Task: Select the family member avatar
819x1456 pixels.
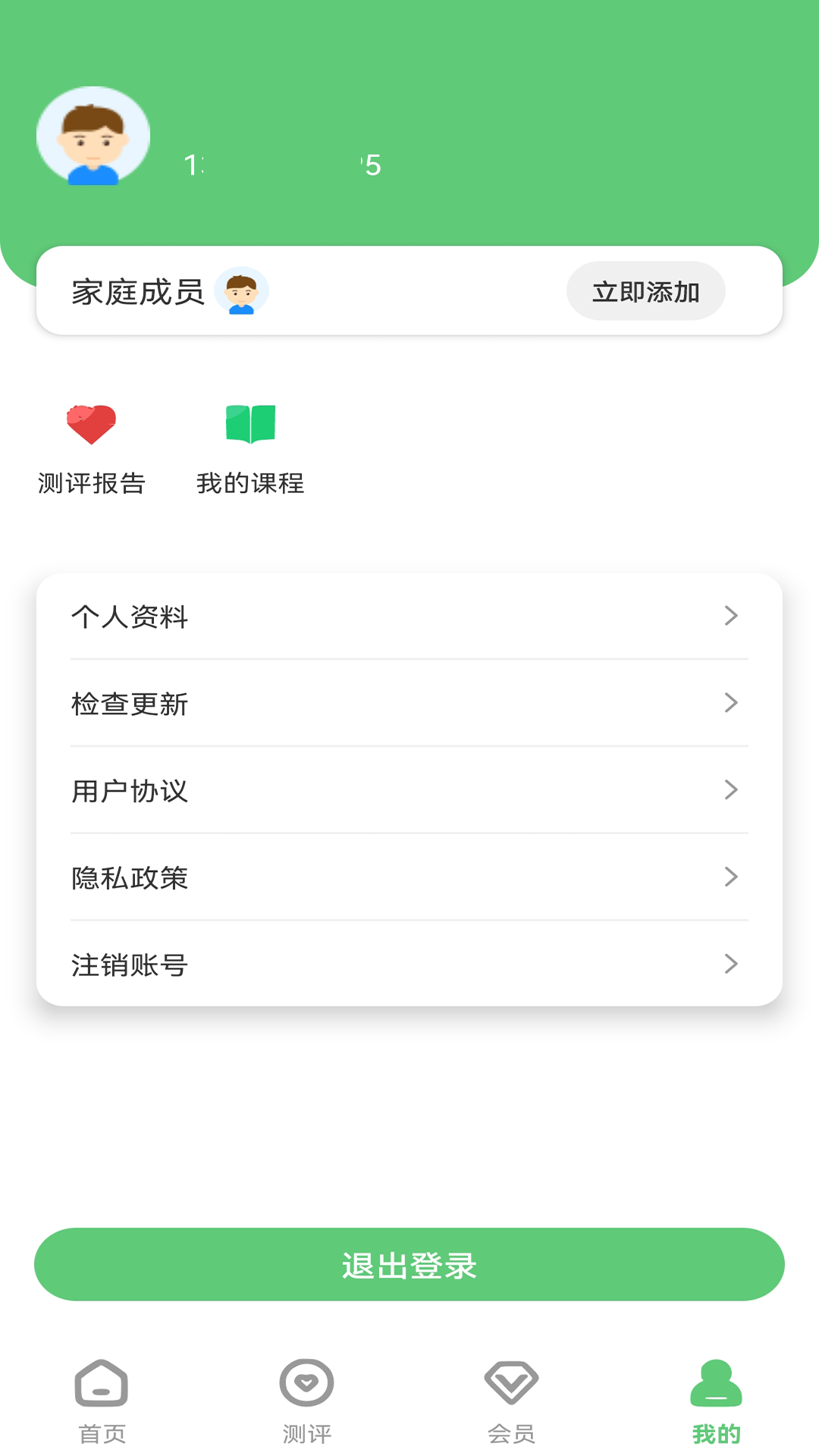Action: pyautogui.click(x=241, y=291)
